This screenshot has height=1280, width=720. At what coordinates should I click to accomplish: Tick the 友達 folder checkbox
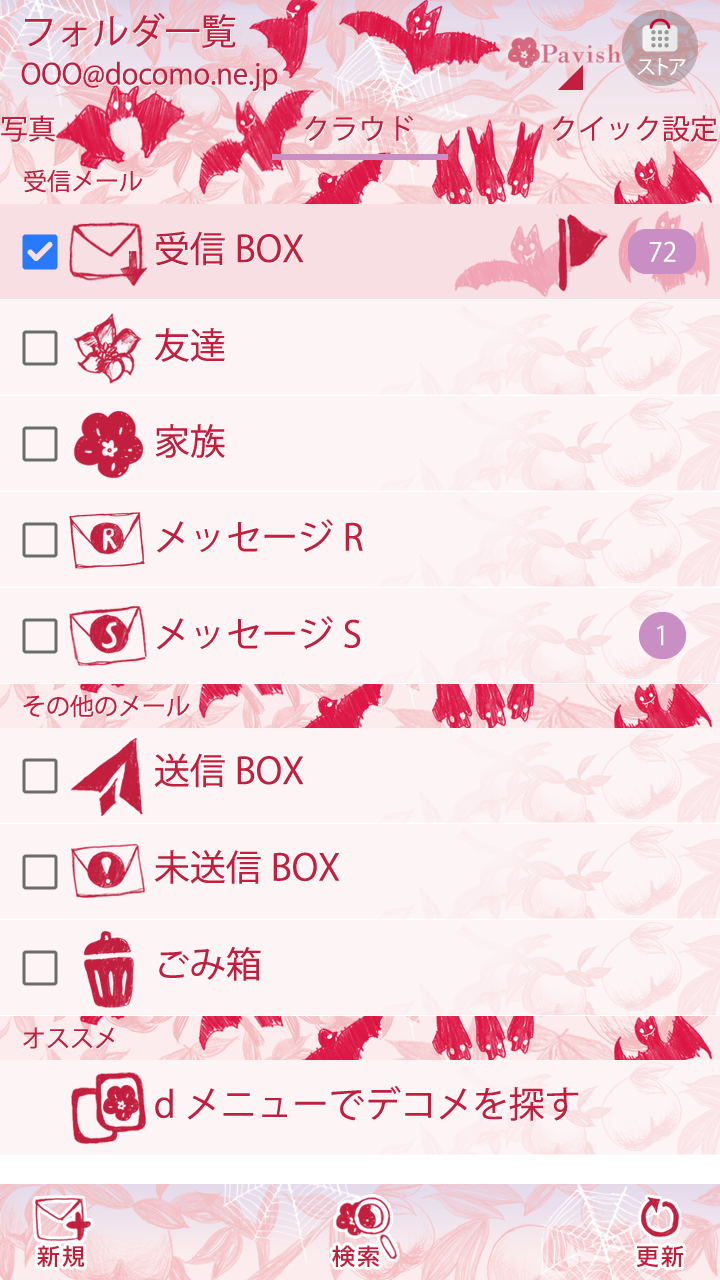pyautogui.click(x=40, y=347)
